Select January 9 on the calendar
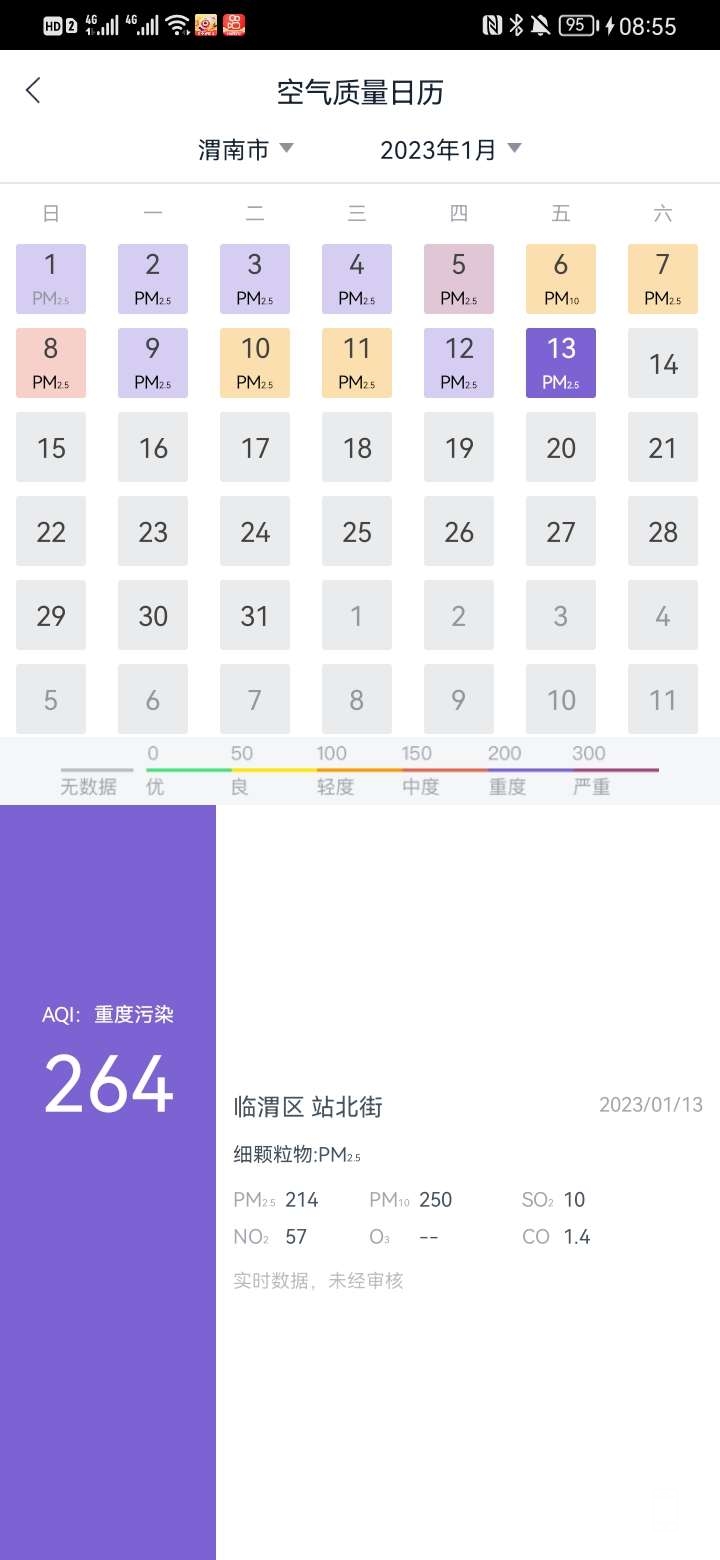Screen dimensions: 720x1560 (x=153, y=363)
